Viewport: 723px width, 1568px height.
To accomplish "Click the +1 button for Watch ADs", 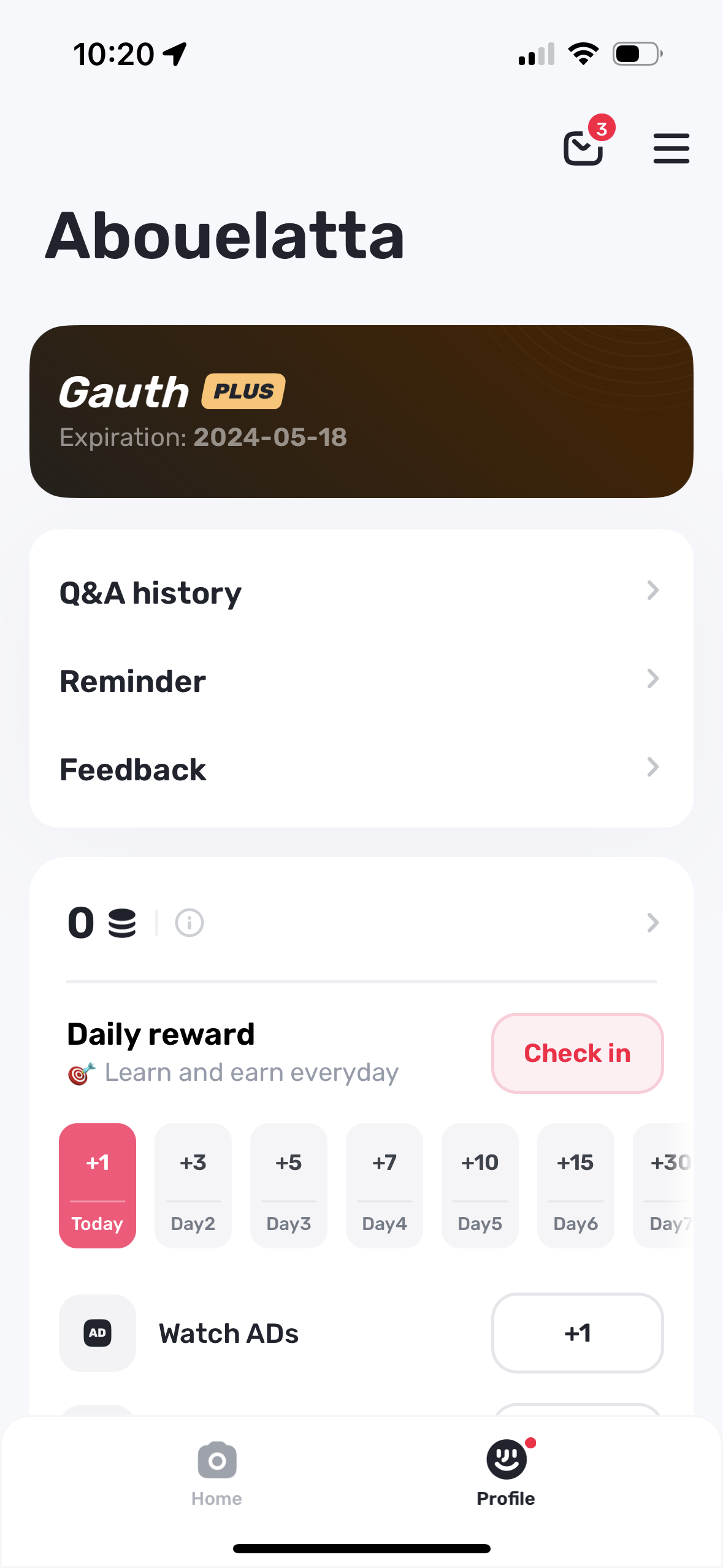I will (x=576, y=1333).
